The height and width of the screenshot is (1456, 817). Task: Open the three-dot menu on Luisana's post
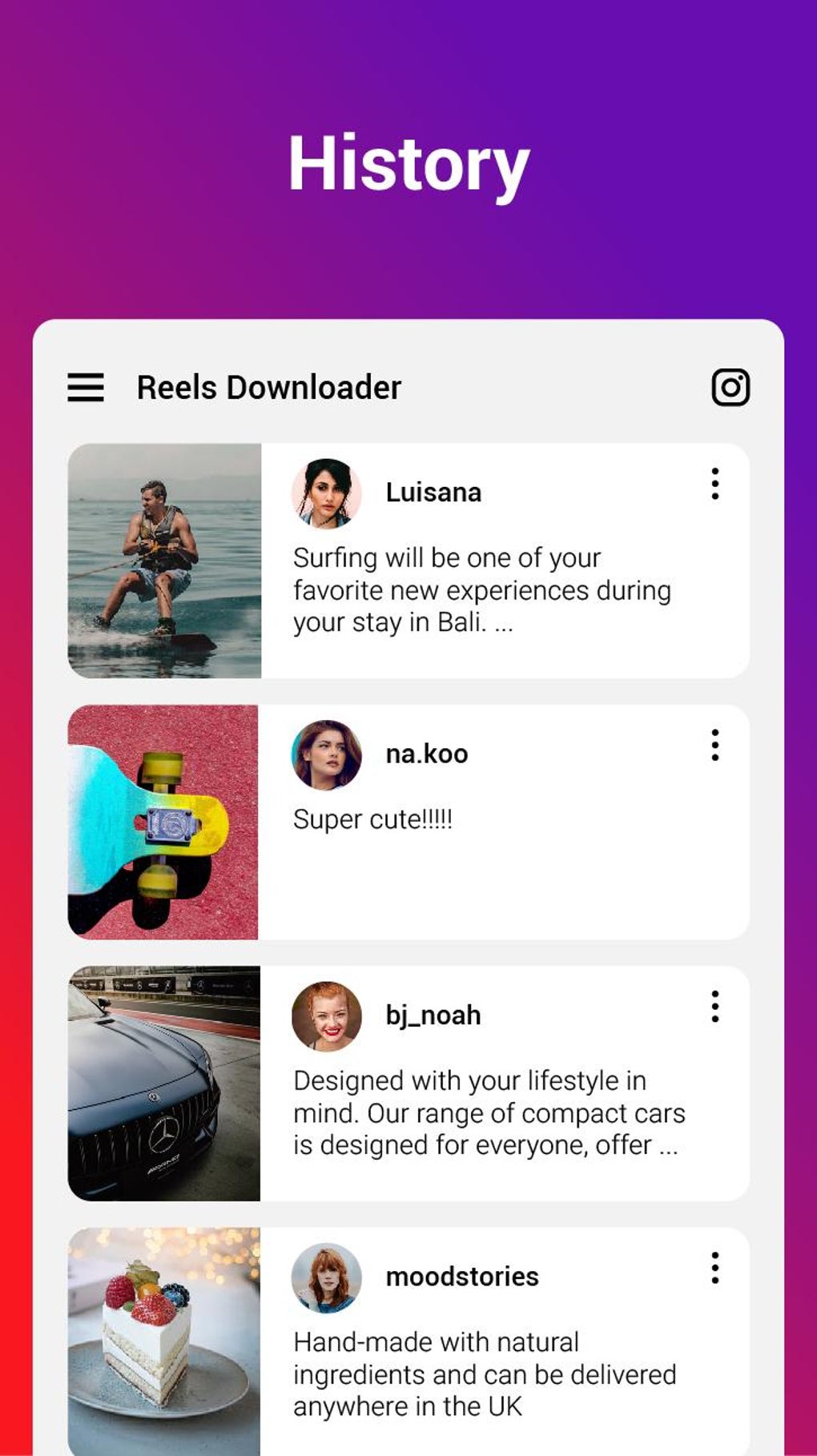click(715, 484)
